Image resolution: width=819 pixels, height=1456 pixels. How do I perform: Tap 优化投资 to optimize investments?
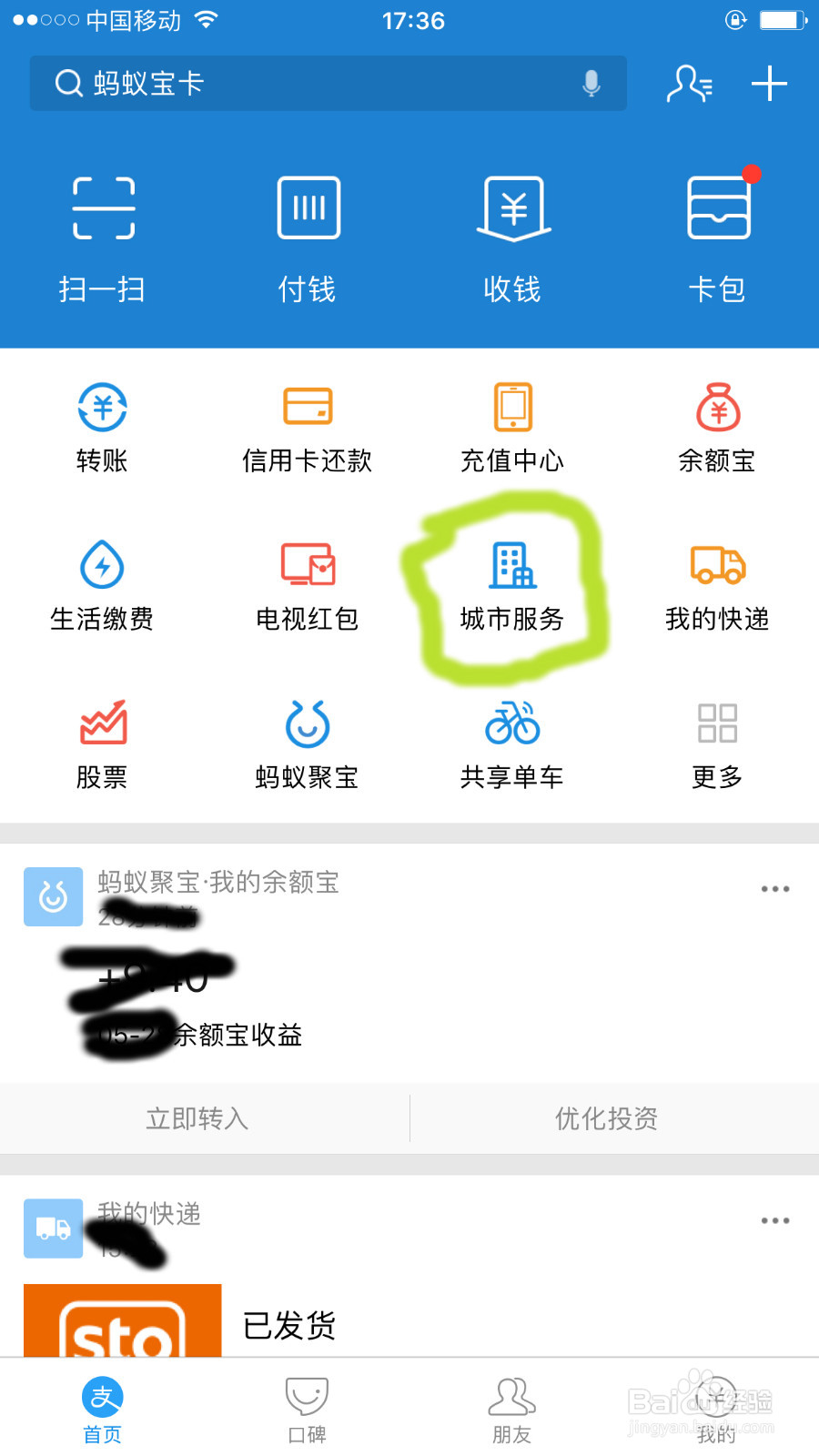(605, 1119)
